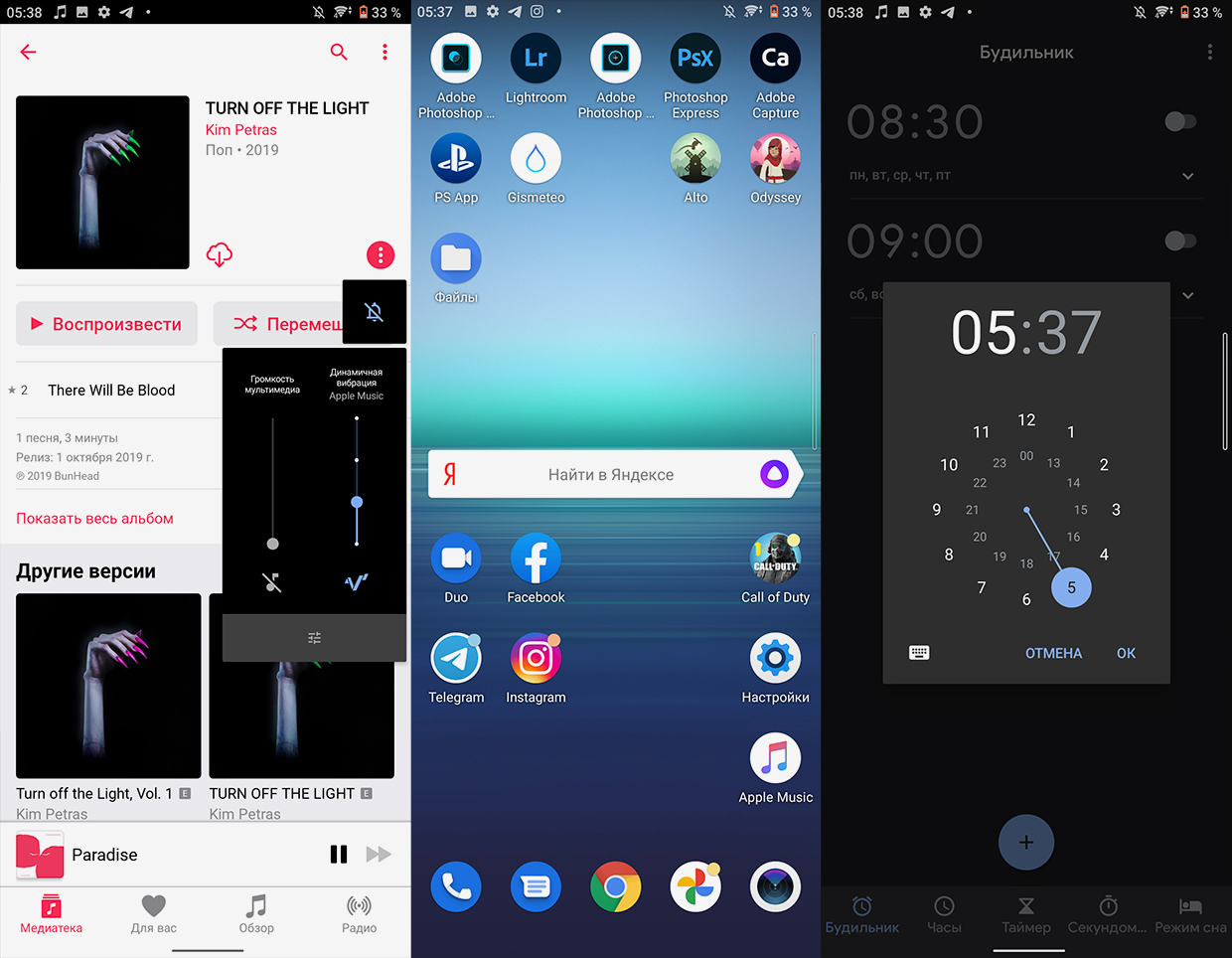Open Настройки settings app
1232x958 pixels.
click(x=775, y=668)
